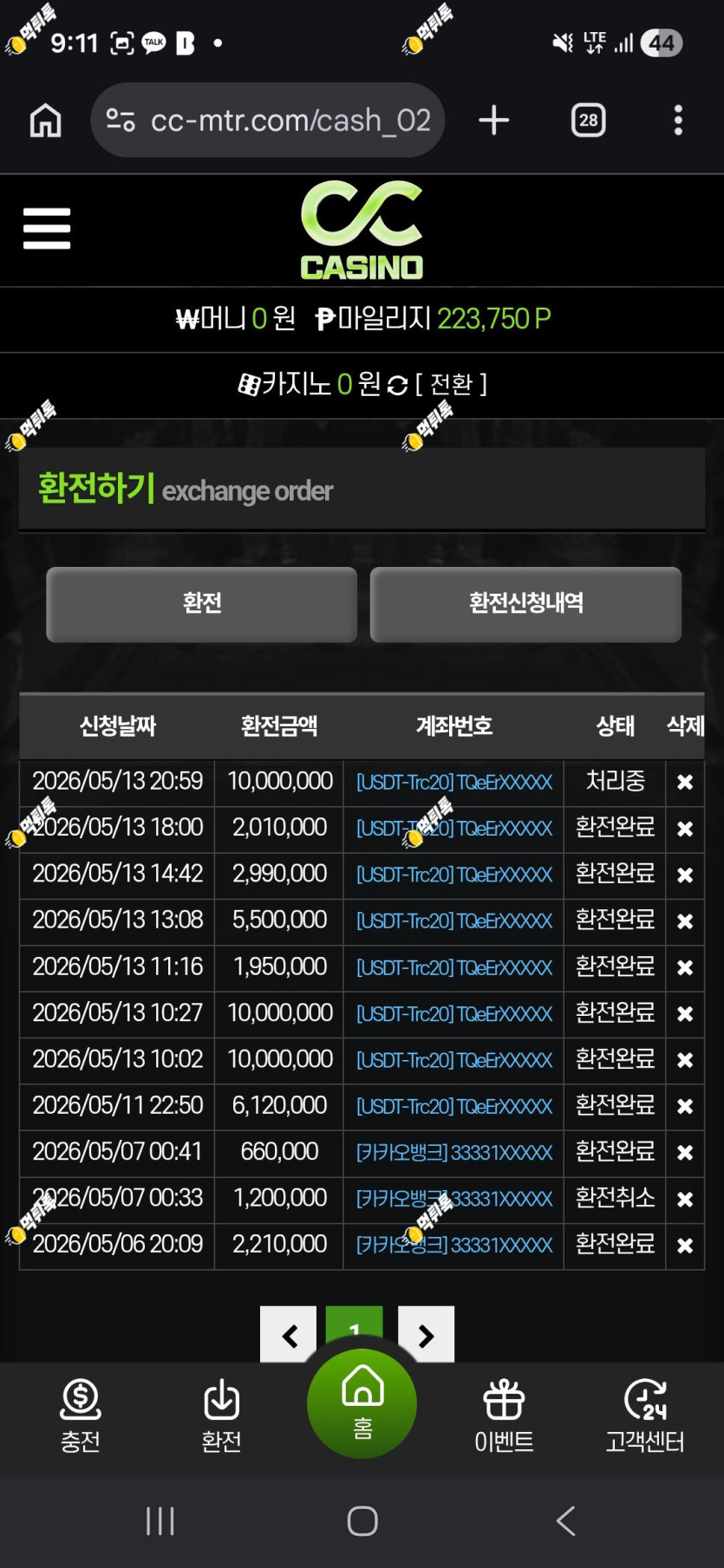Open the hamburger drawer menu
This screenshot has height=1568, width=724.
tap(47, 228)
